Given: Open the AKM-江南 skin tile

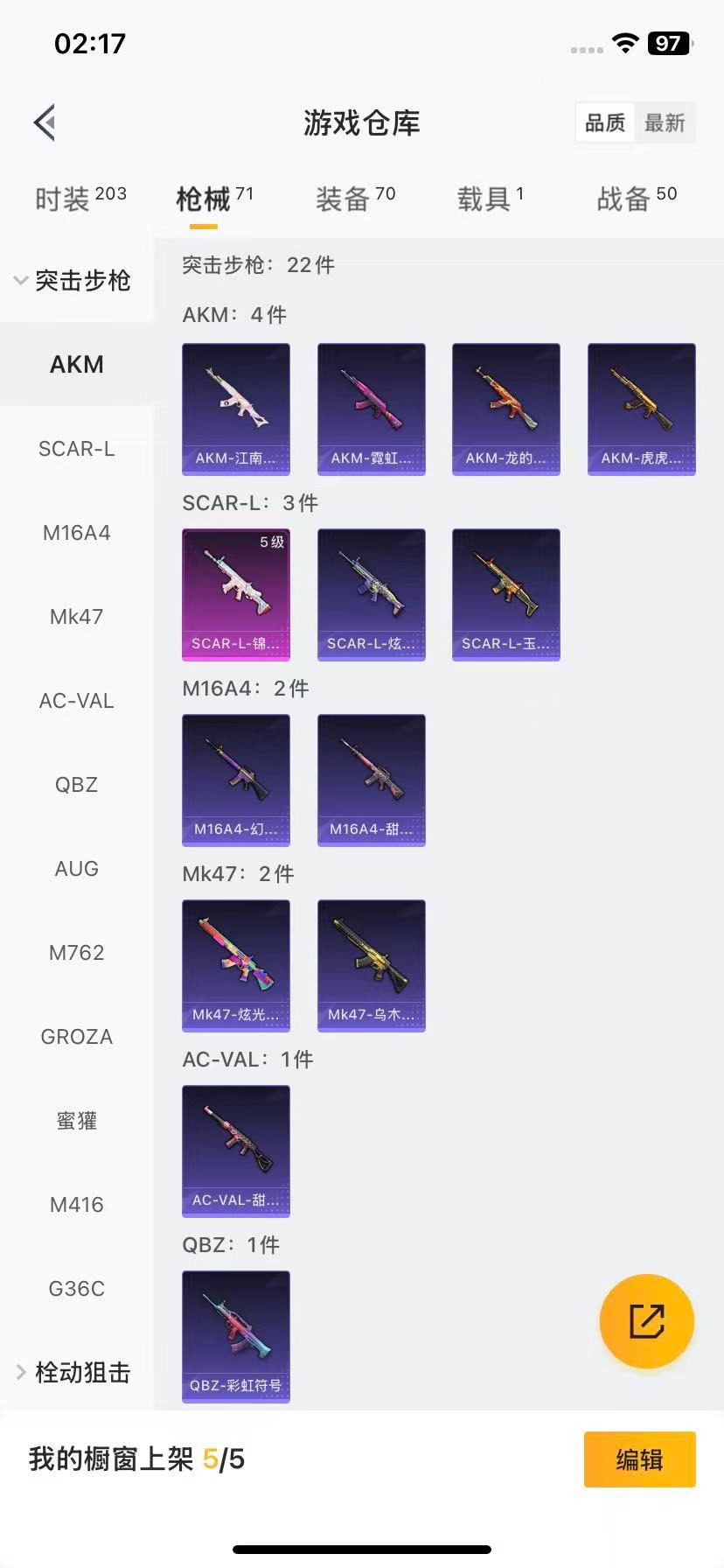Looking at the screenshot, I should click(x=236, y=409).
